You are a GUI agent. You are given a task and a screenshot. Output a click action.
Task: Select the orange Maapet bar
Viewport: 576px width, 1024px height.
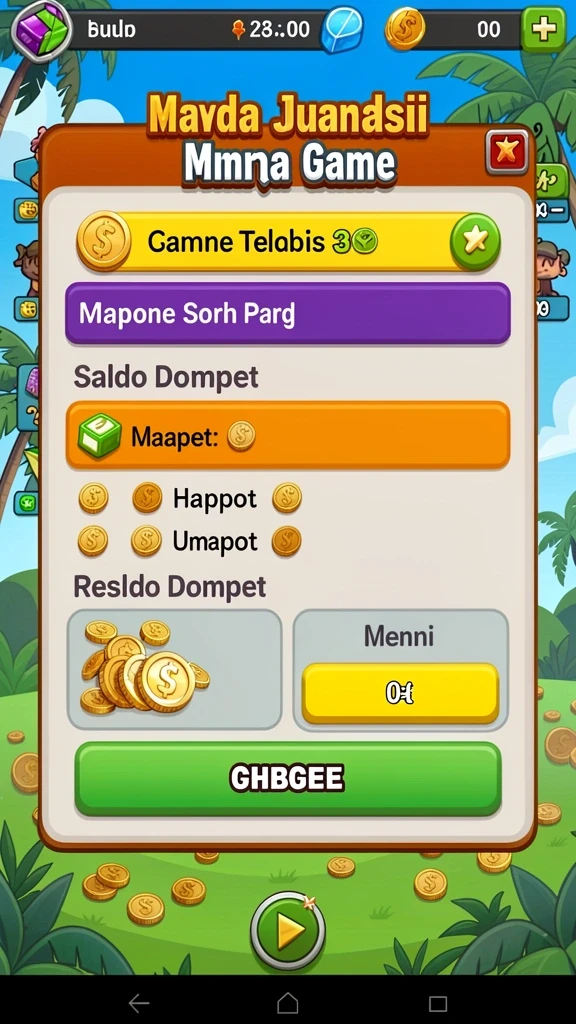pyautogui.click(x=288, y=435)
